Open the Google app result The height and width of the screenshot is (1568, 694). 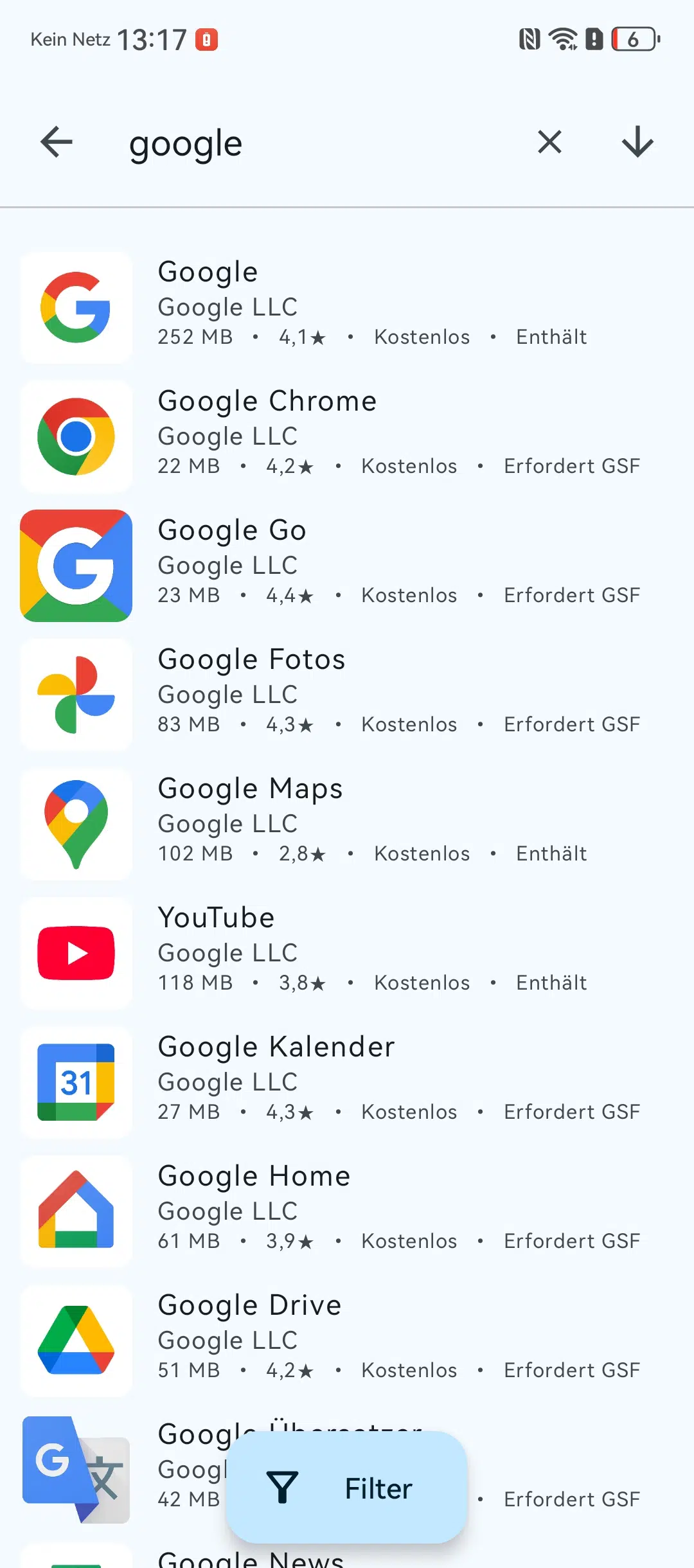347,307
